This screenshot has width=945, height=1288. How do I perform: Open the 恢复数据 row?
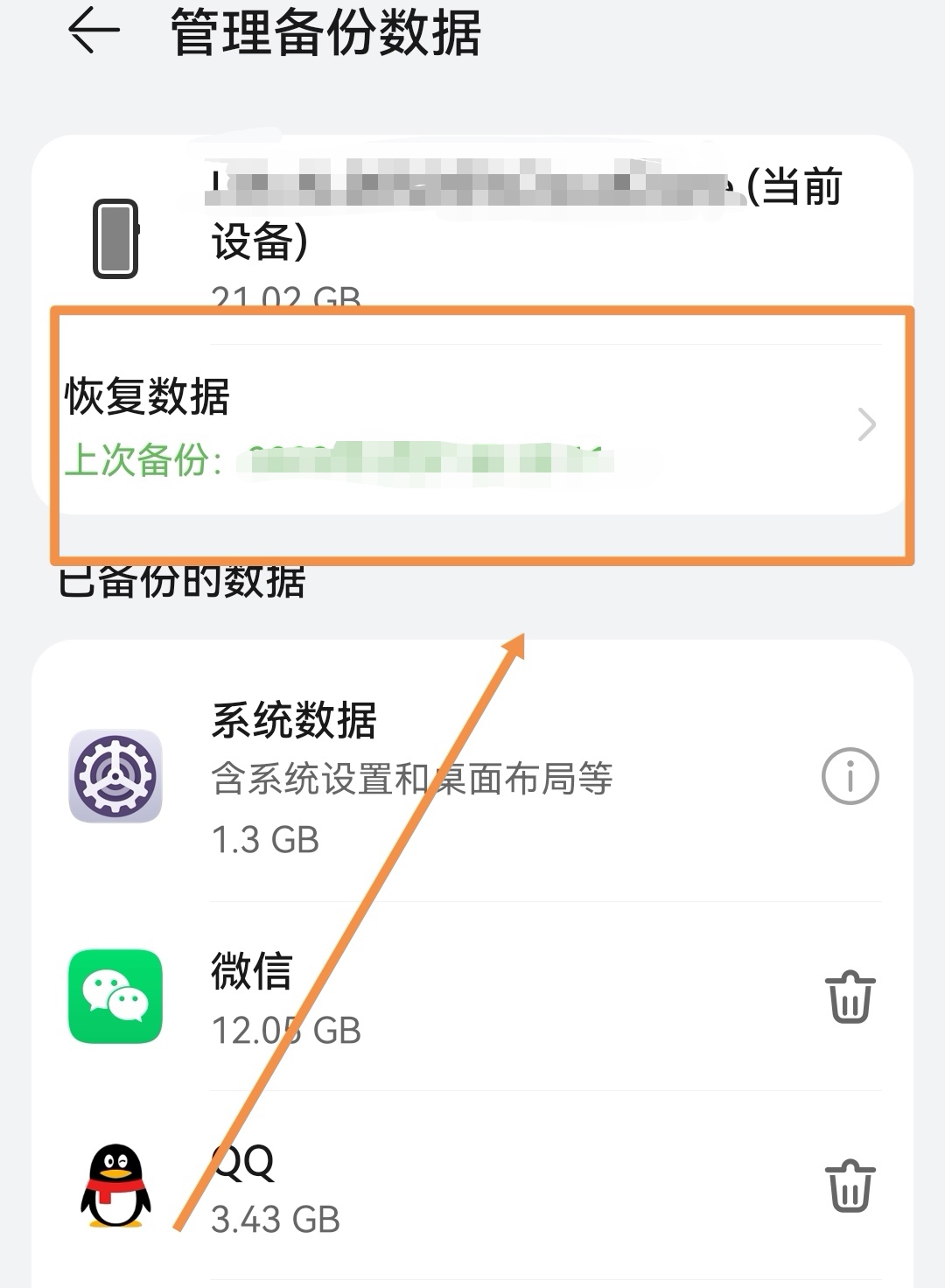pyautogui.click(x=472, y=427)
